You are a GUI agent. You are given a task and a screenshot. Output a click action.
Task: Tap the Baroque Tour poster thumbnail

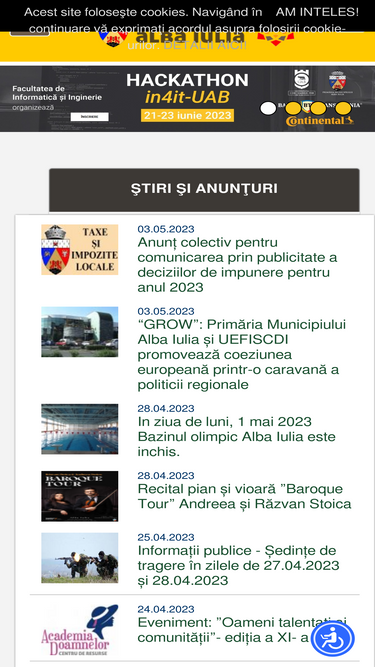click(x=80, y=496)
